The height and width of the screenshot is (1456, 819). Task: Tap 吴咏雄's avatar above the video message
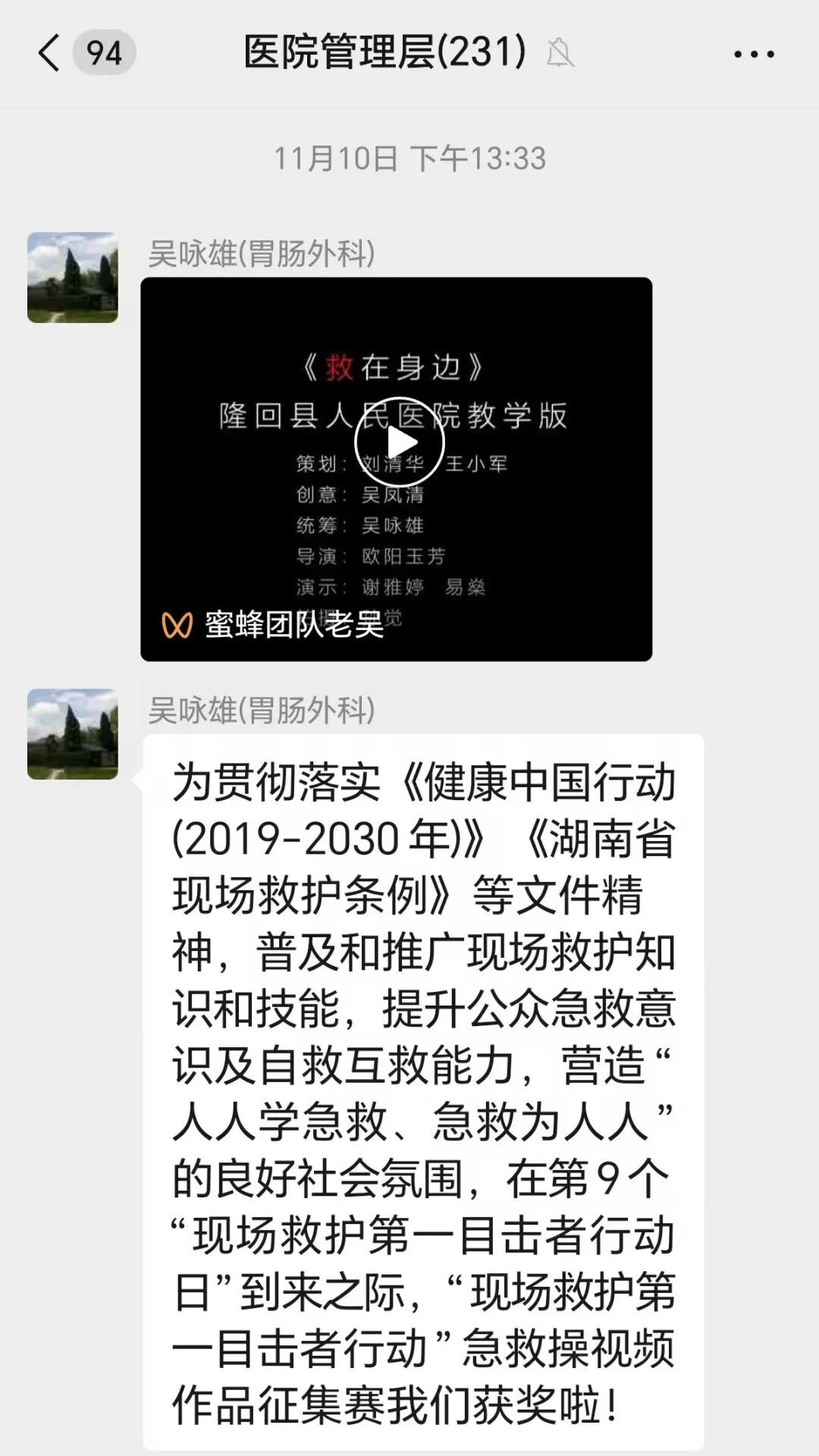coord(74,277)
